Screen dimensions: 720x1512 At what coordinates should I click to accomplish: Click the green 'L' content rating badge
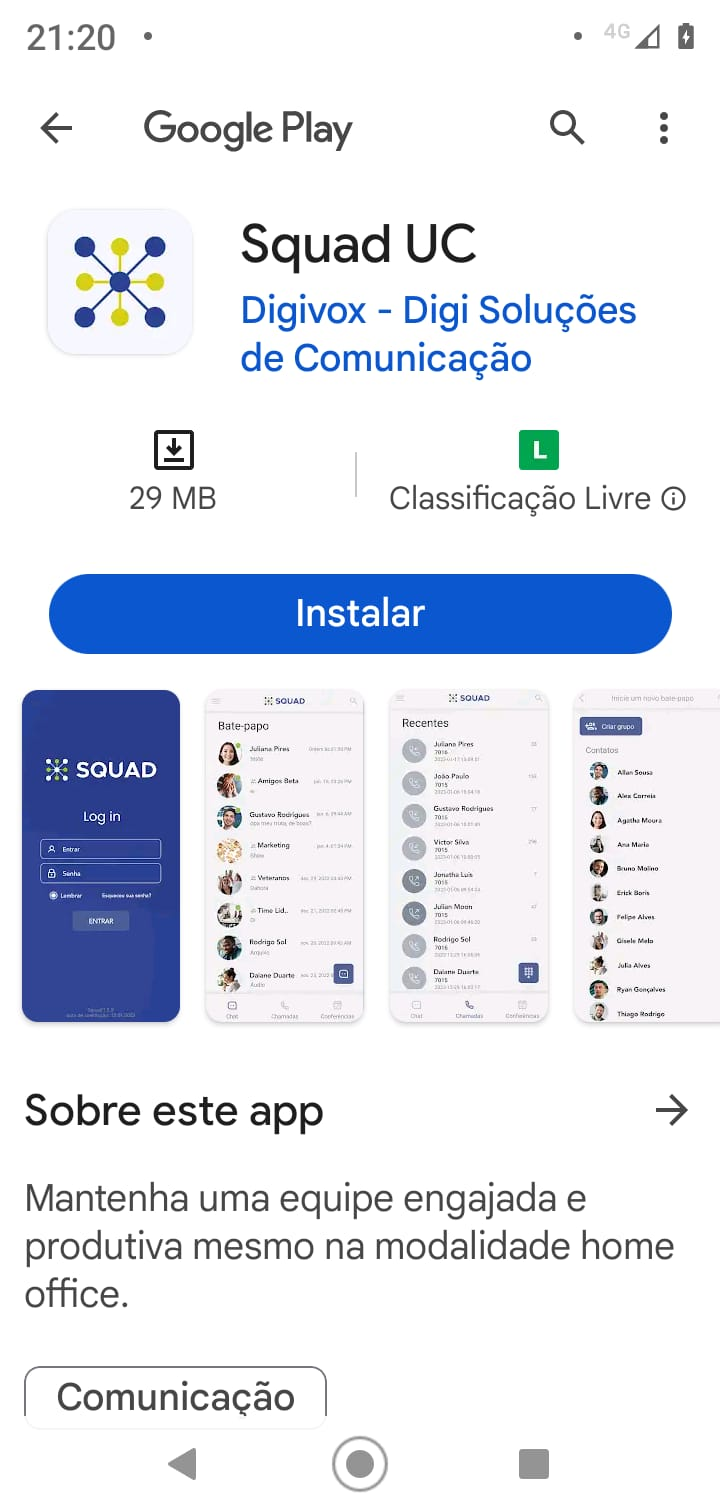coord(539,450)
